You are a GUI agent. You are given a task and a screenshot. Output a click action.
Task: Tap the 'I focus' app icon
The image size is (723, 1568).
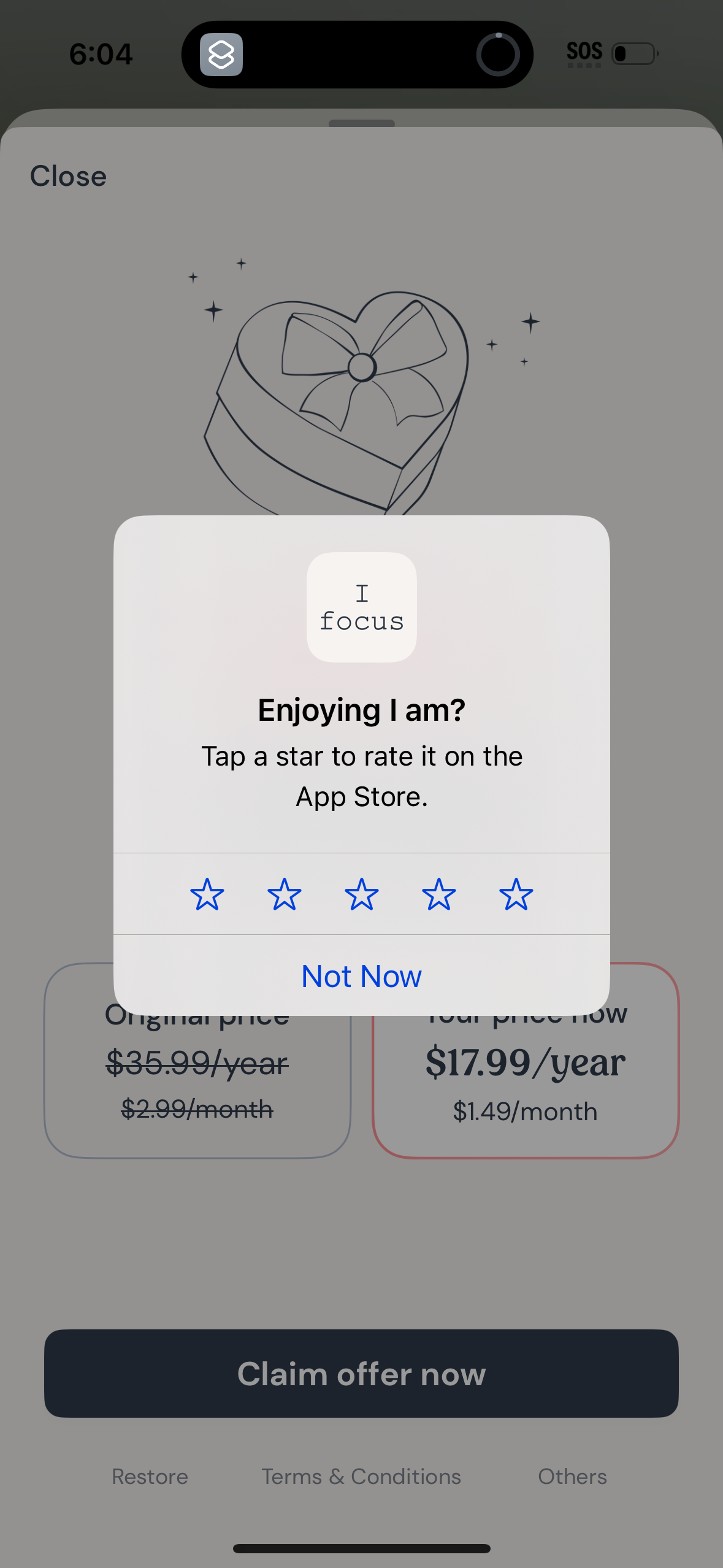(x=361, y=606)
